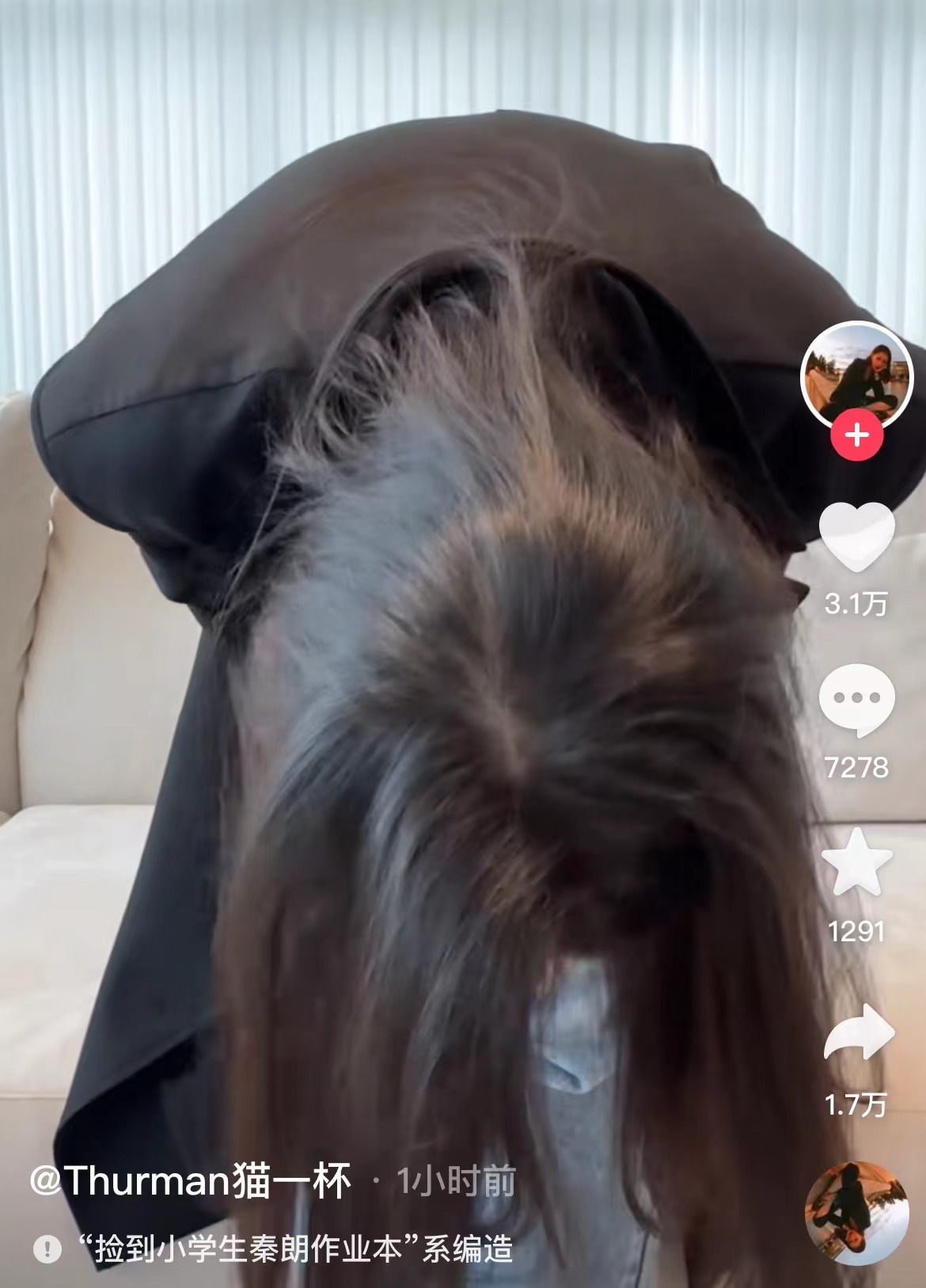The image size is (926, 1288).
Task: Open the comments section
Action: point(856,701)
